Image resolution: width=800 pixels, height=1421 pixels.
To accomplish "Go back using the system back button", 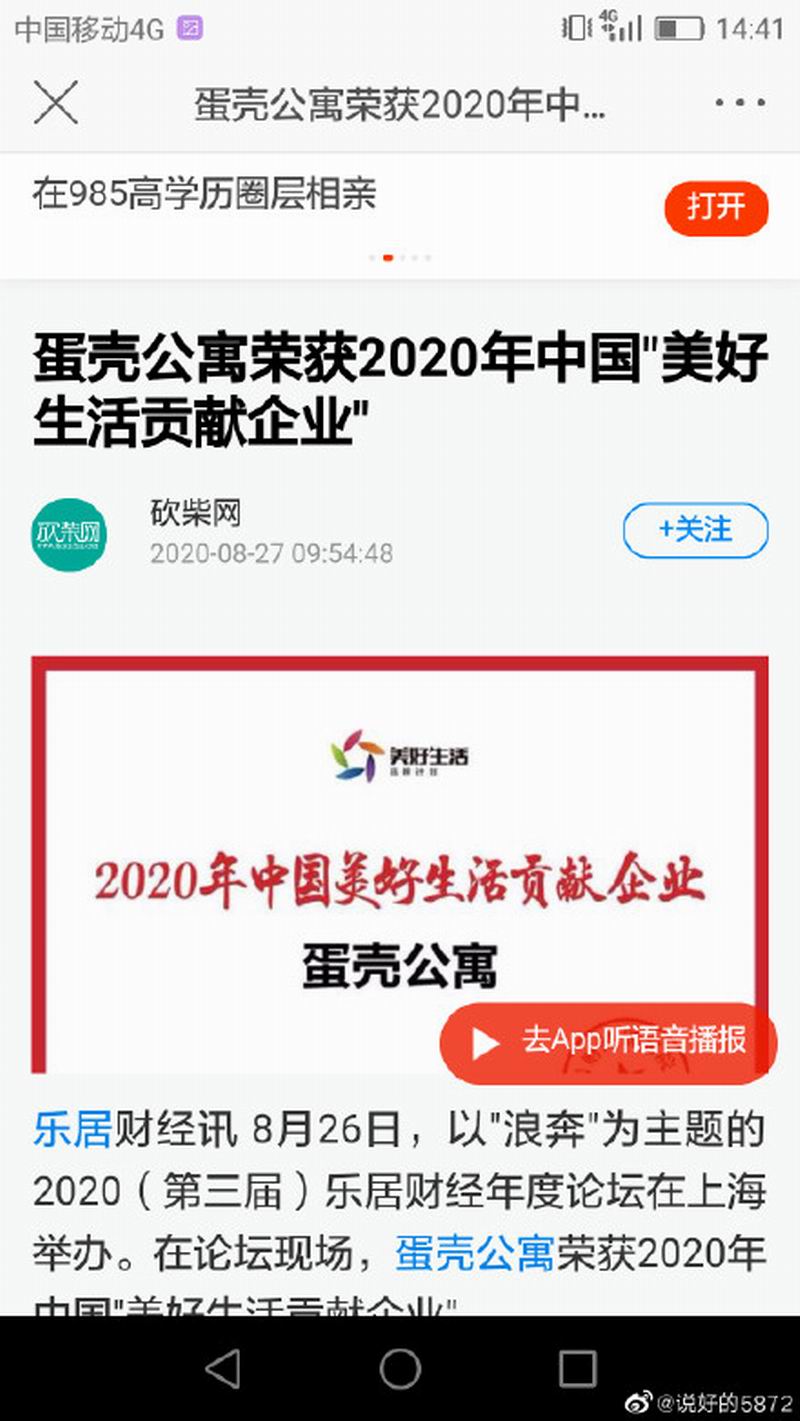I will [x=222, y=1368].
